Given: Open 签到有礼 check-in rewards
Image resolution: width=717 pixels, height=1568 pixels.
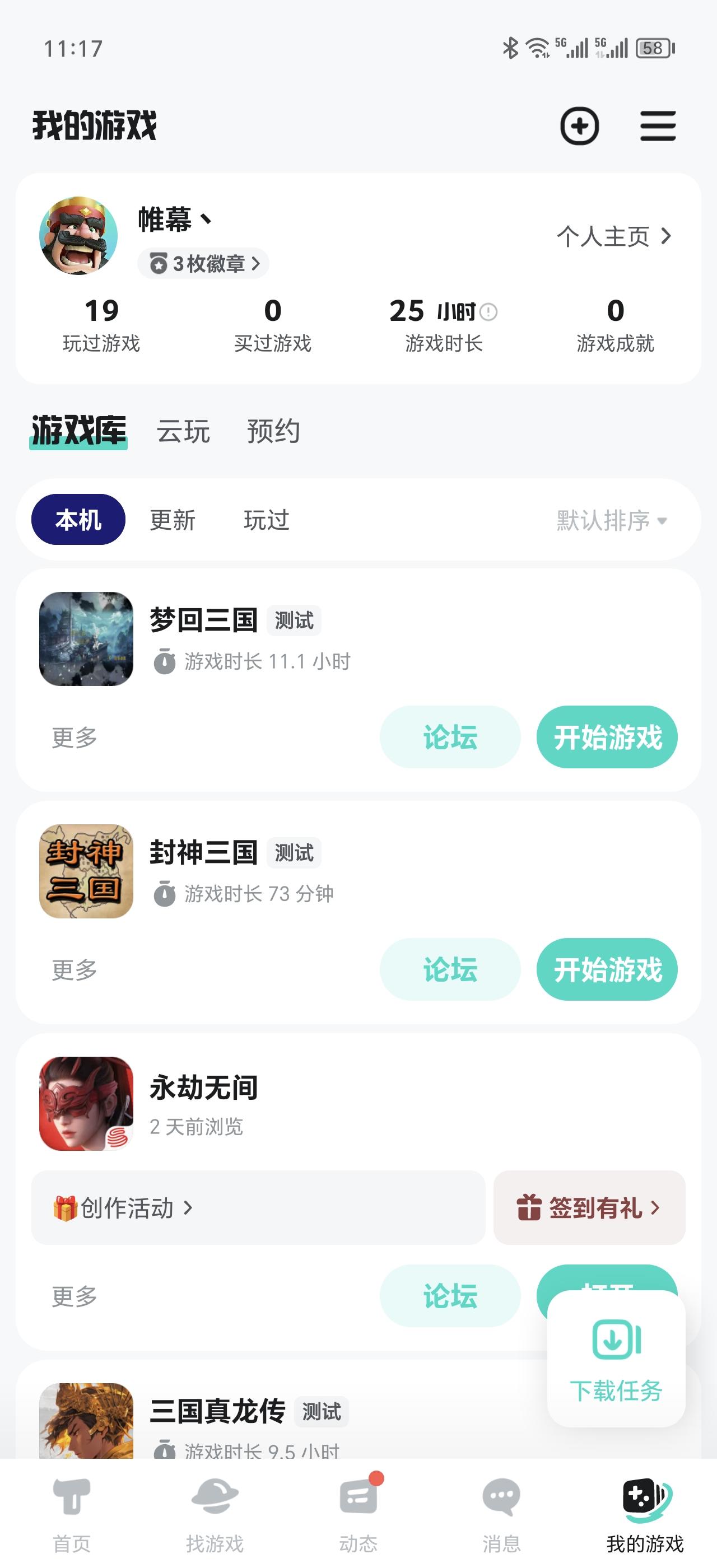Looking at the screenshot, I should point(589,1208).
